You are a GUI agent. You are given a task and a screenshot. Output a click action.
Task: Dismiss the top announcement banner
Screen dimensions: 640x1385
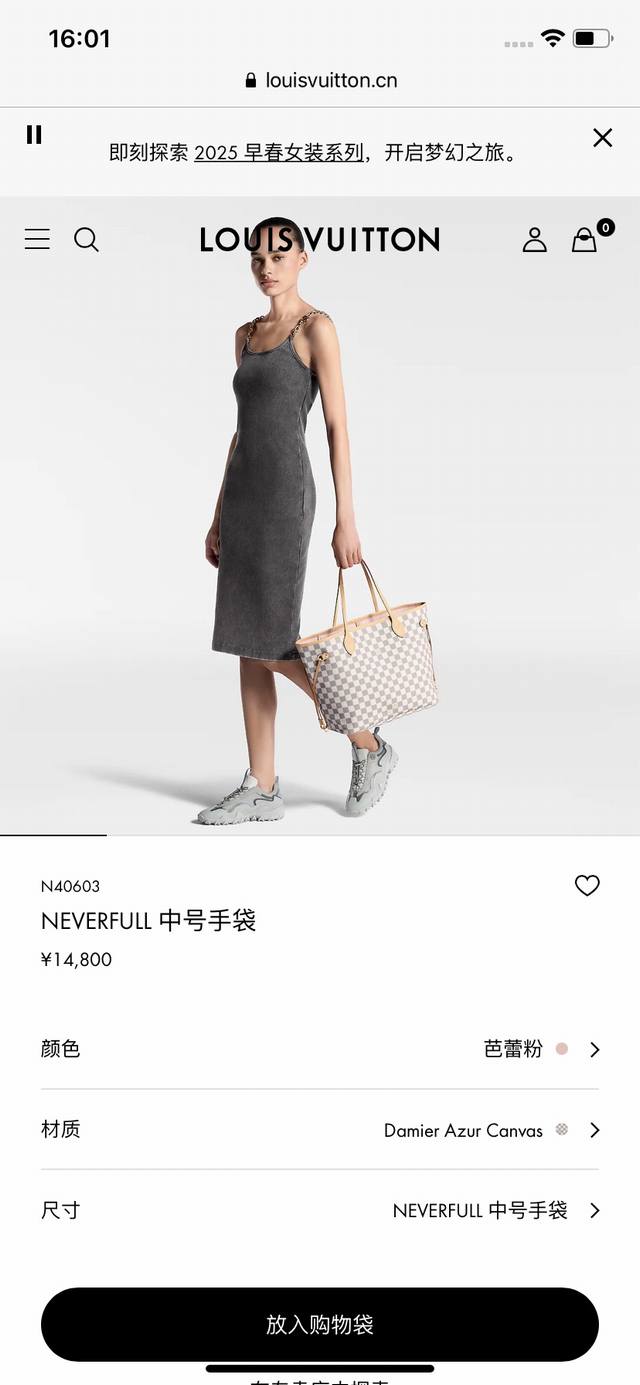pos(602,138)
